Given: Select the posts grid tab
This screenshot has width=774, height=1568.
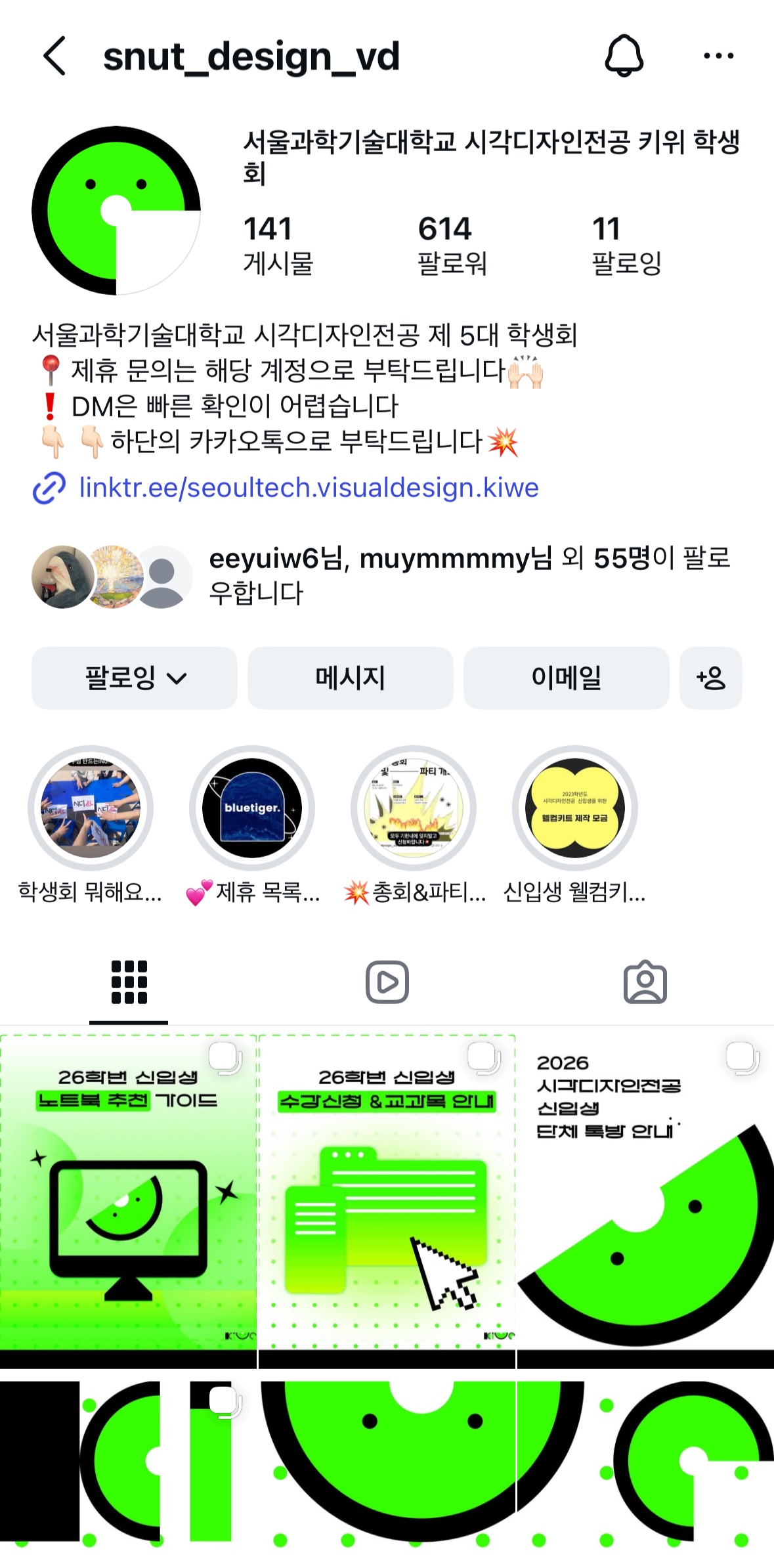Looking at the screenshot, I should (x=129, y=982).
